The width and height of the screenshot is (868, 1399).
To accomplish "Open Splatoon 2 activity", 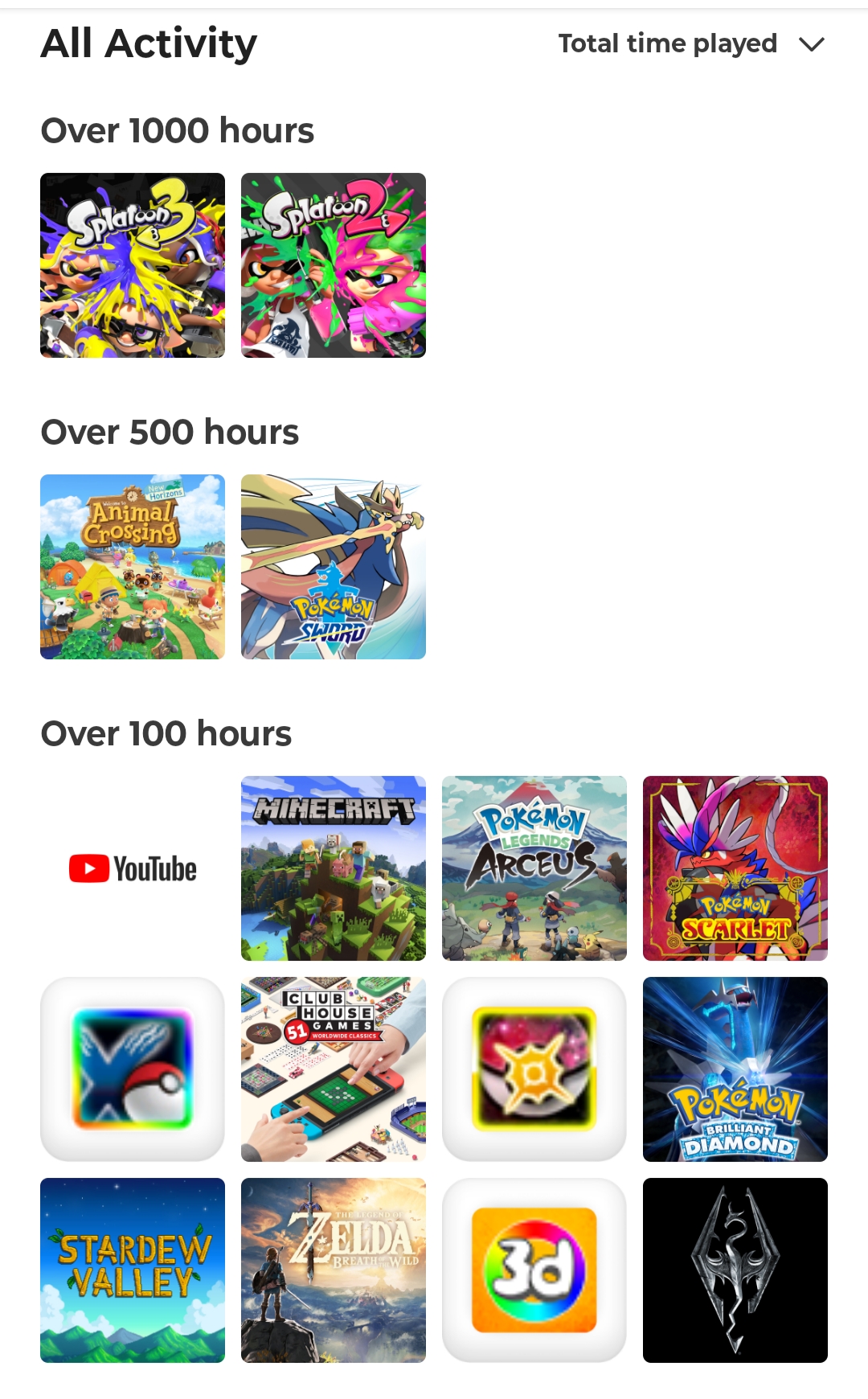I will [x=334, y=265].
